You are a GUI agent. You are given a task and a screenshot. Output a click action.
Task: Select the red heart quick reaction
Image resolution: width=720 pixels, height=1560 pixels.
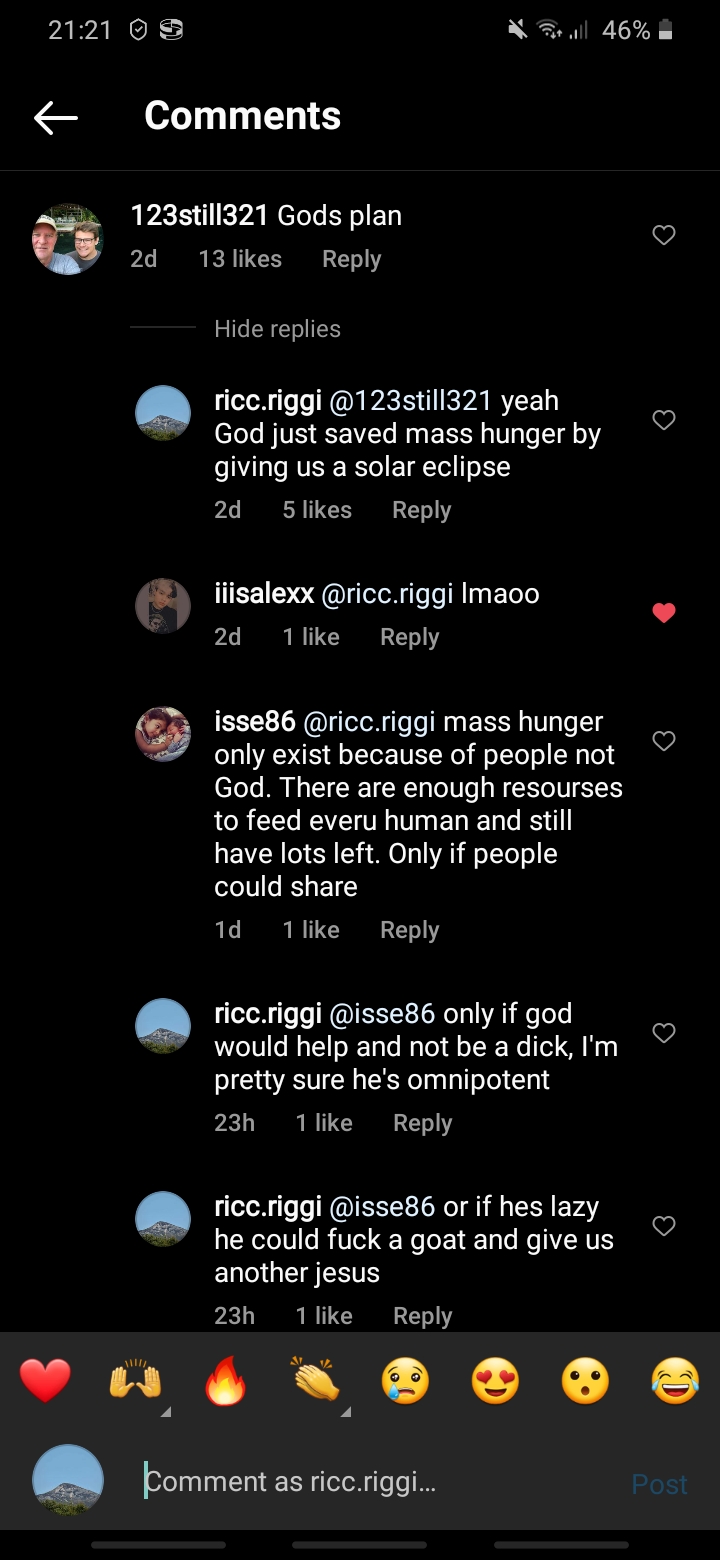[45, 1380]
